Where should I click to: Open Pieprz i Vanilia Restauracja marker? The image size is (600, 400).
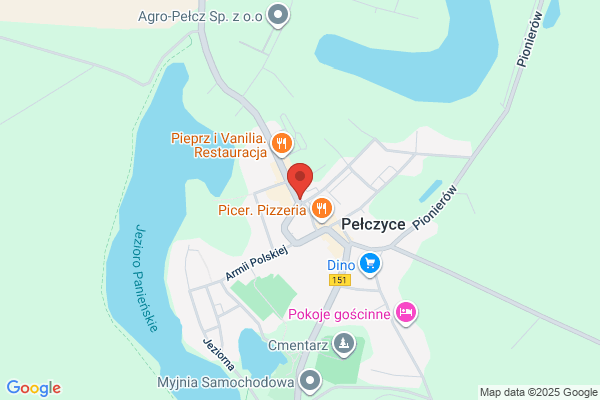coord(282,144)
